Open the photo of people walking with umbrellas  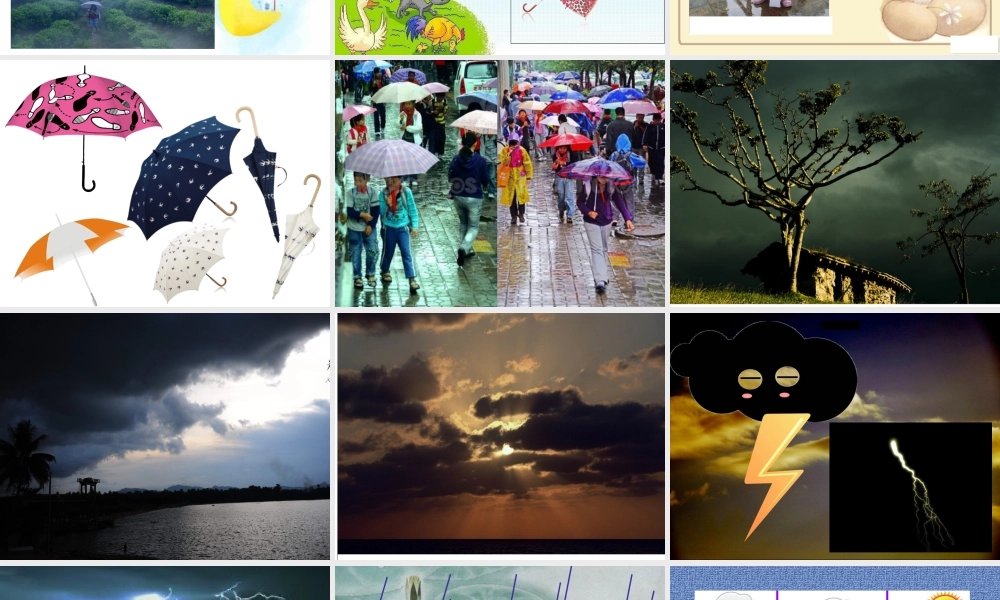coord(500,183)
